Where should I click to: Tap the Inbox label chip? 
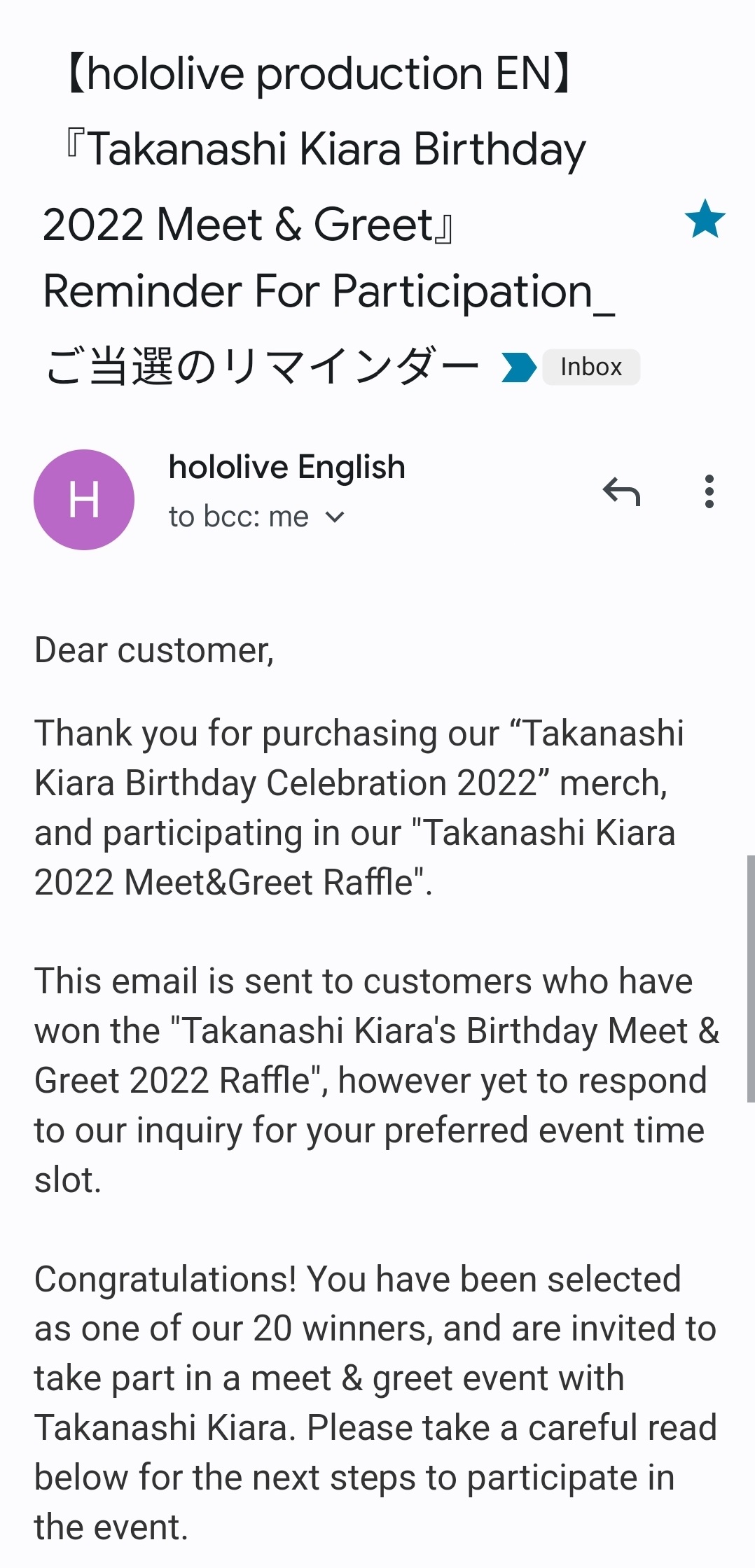(591, 367)
